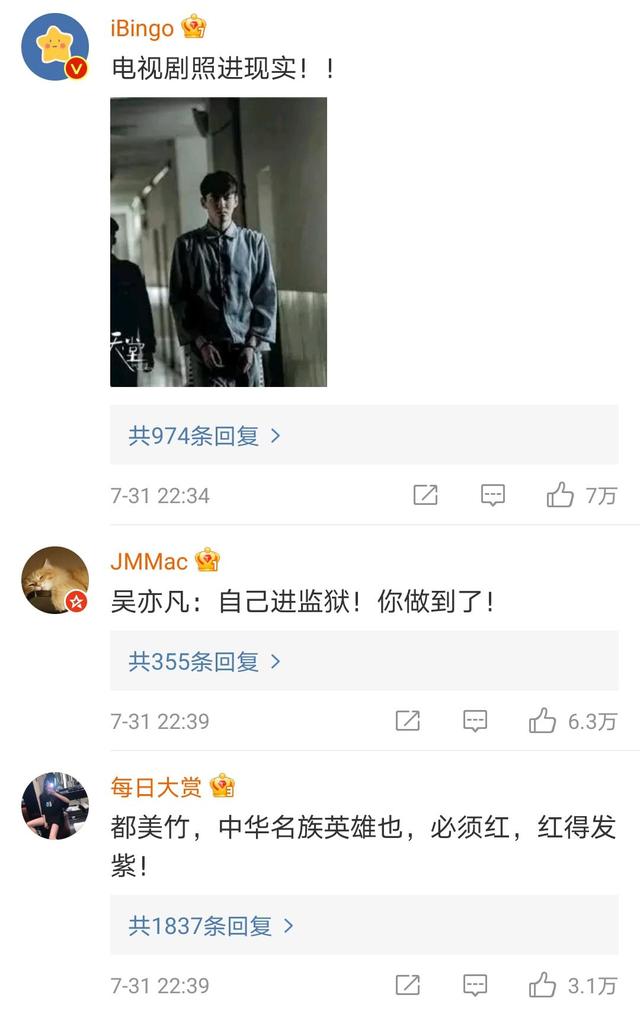This screenshot has width=640, height=1014.
Task: Like iBingo's comment
Action: coord(560,495)
